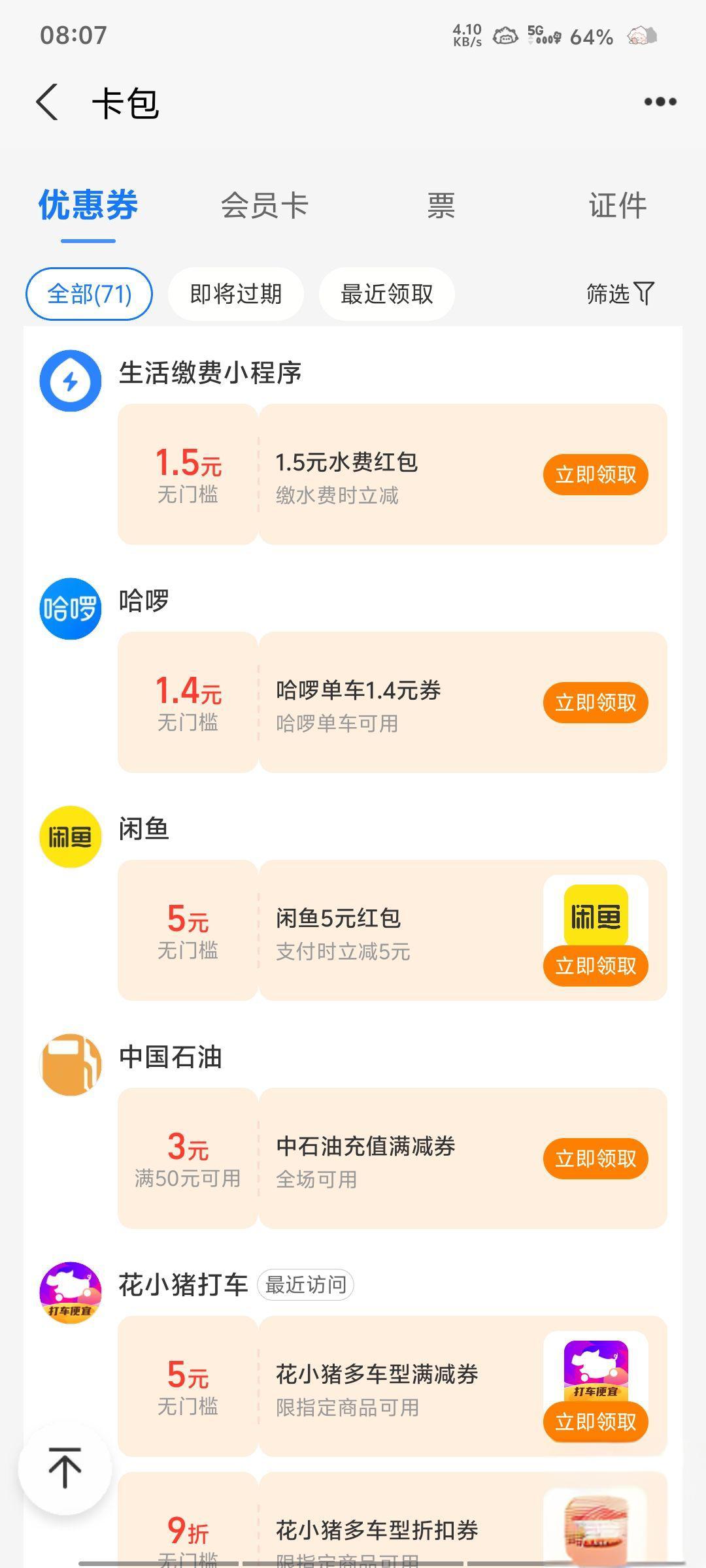706x1568 pixels.
Task: Select the 优惠券 tab
Action: pos(88,205)
